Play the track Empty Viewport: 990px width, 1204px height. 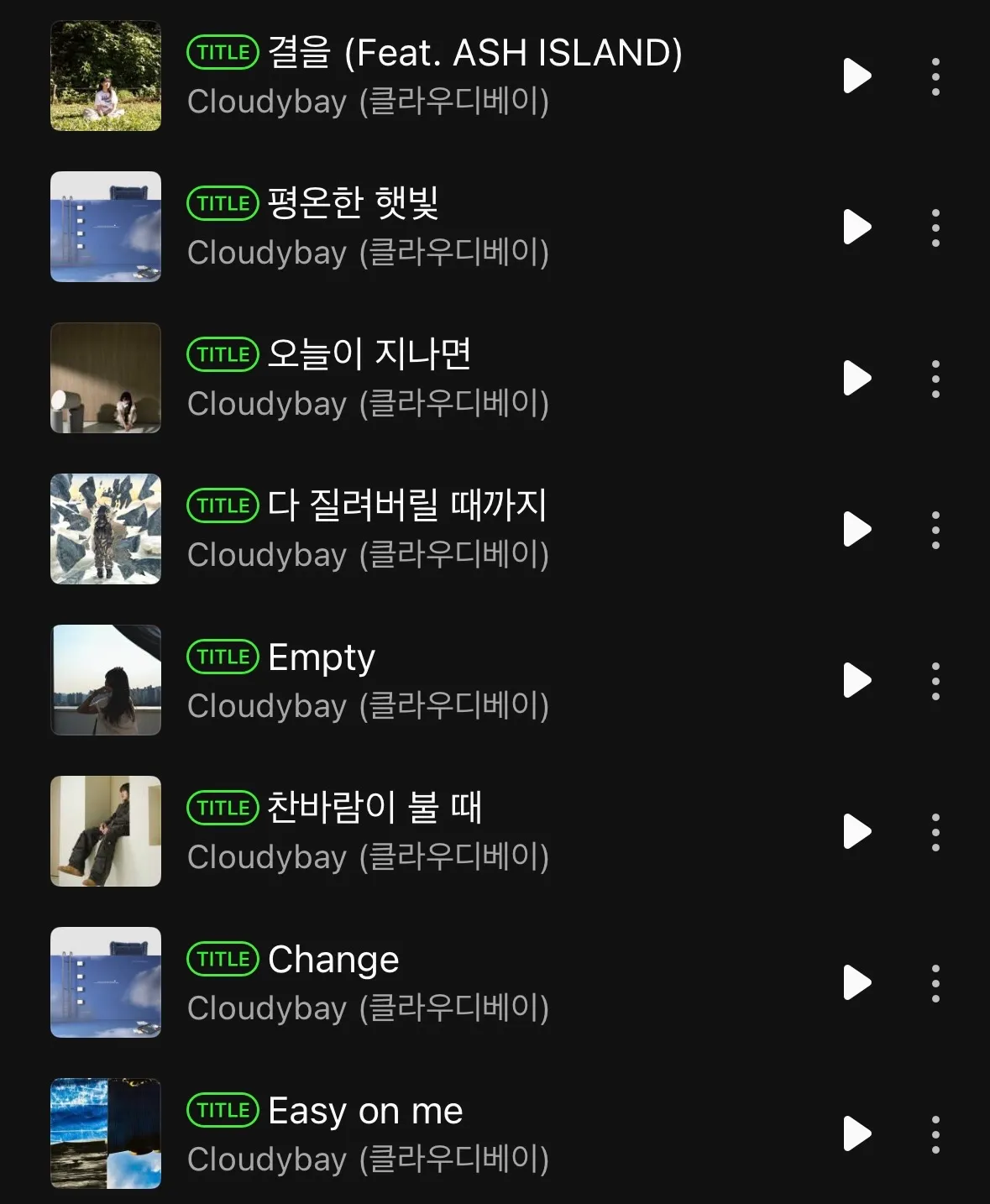pos(856,681)
